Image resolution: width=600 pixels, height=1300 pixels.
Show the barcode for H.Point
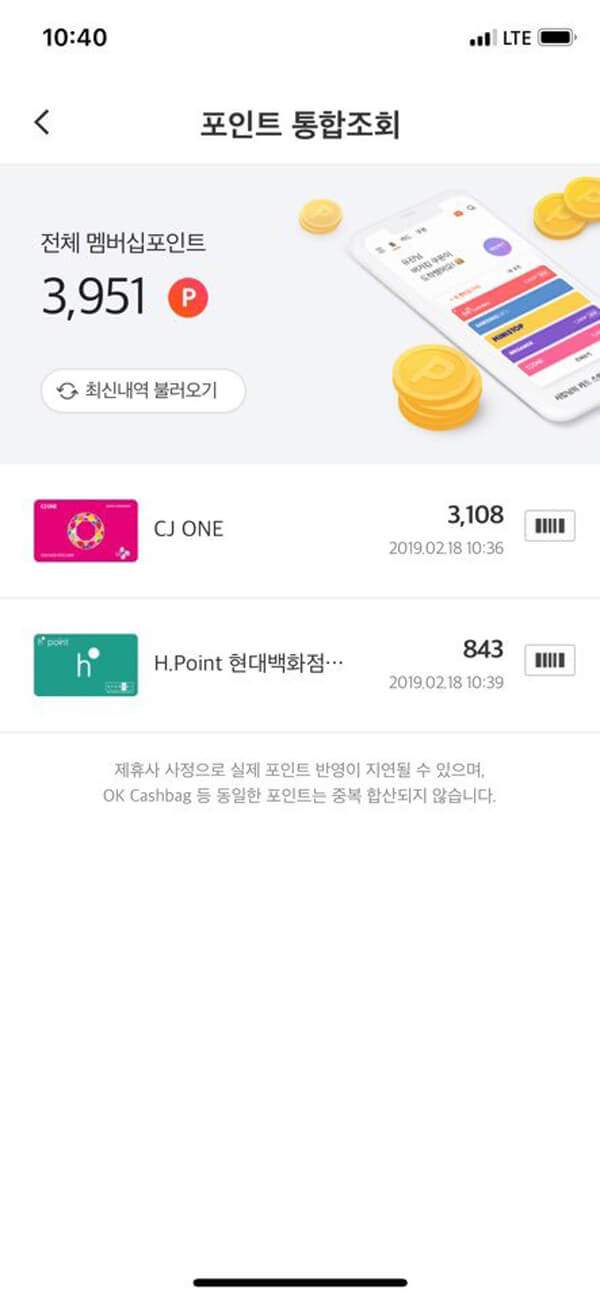coord(550,660)
